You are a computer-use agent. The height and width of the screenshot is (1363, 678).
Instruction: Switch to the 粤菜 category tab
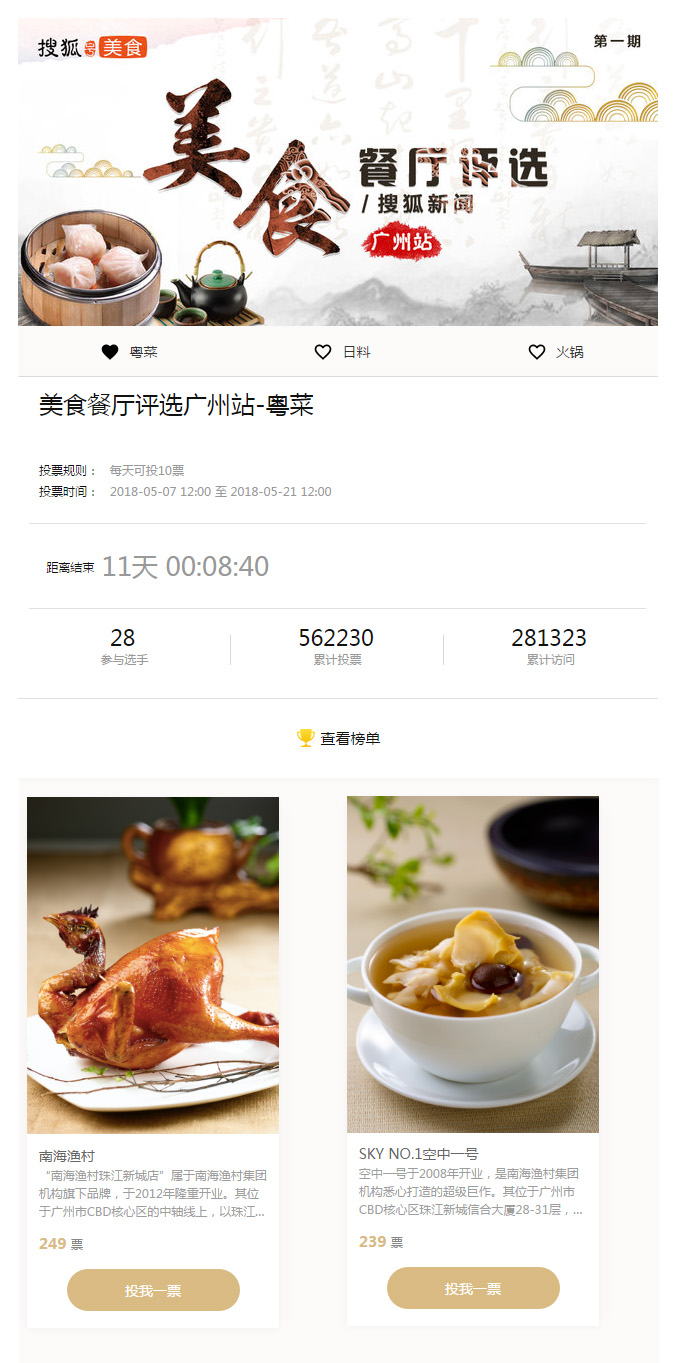pos(130,352)
